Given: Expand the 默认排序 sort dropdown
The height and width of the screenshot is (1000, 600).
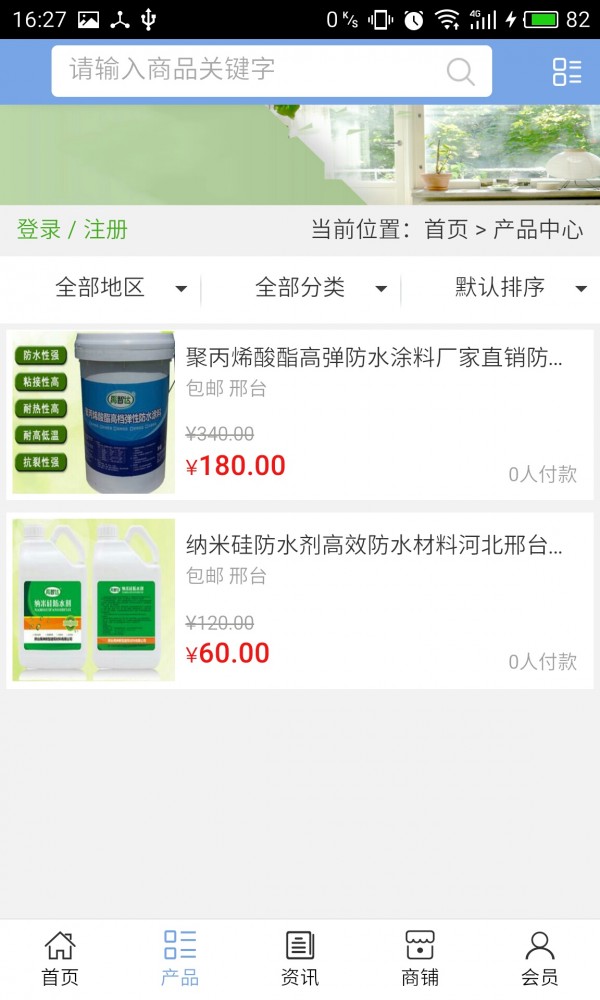Looking at the screenshot, I should click(520, 289).
